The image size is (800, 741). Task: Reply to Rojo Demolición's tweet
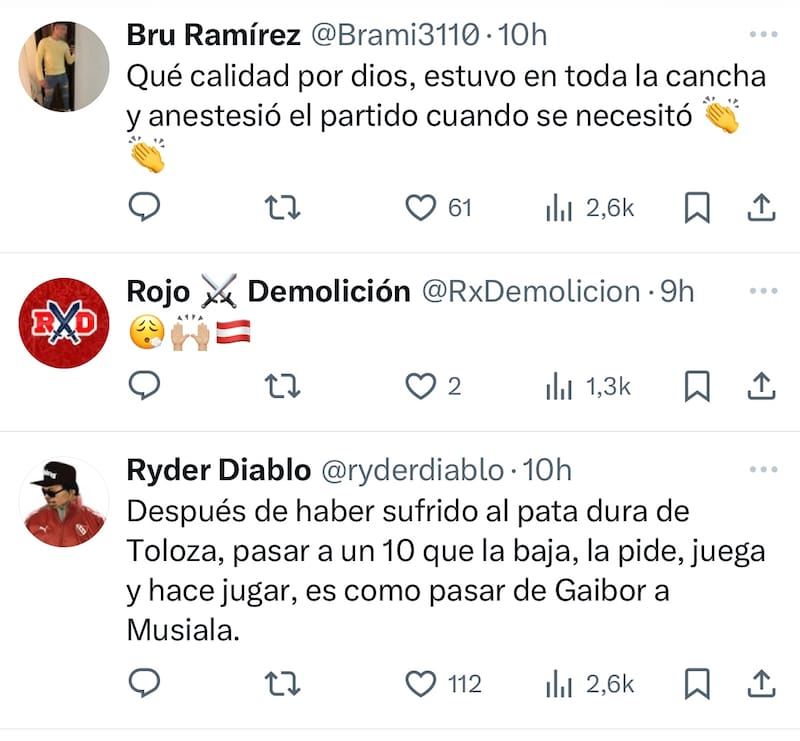tap(146, 386)
